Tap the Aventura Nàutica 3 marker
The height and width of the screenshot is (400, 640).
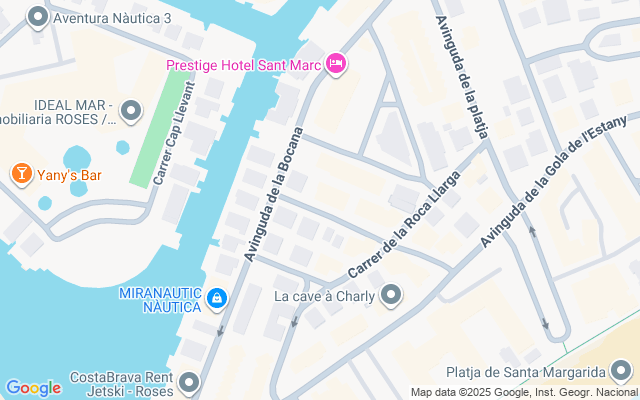38,17
